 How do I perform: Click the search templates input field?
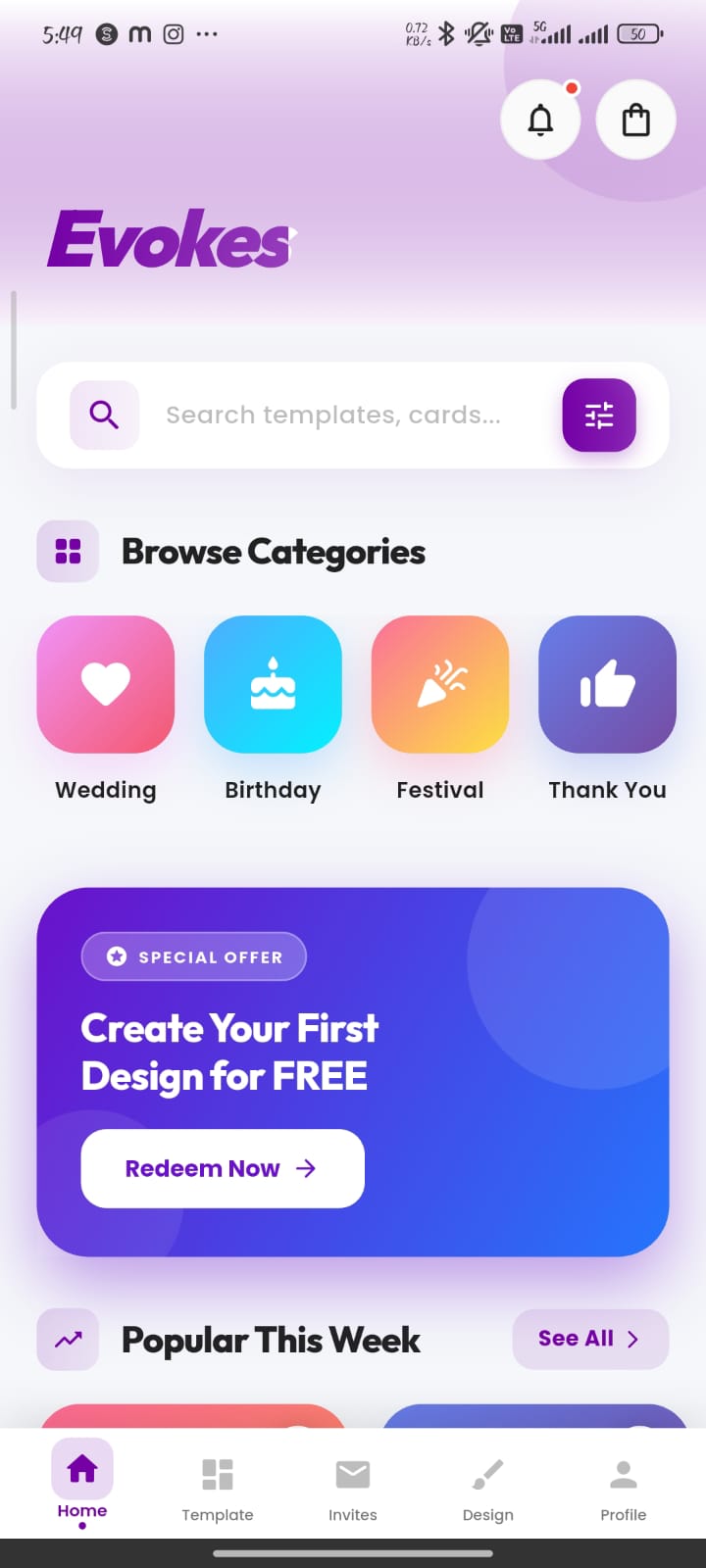pyautogui.click(x=333, y=415)
